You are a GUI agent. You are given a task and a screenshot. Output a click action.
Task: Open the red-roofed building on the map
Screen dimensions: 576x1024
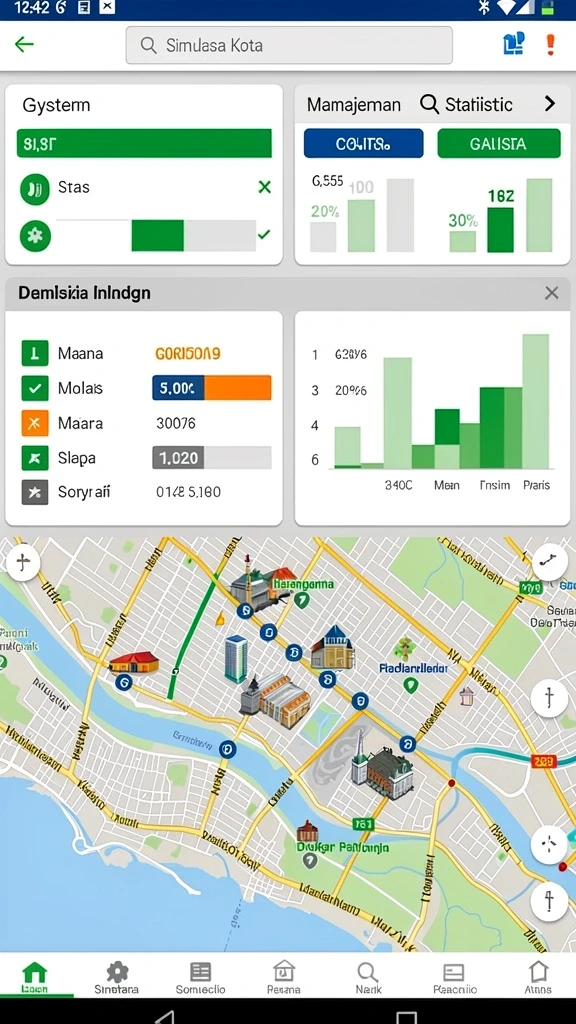pyautogui.click(x=134, y=662)
